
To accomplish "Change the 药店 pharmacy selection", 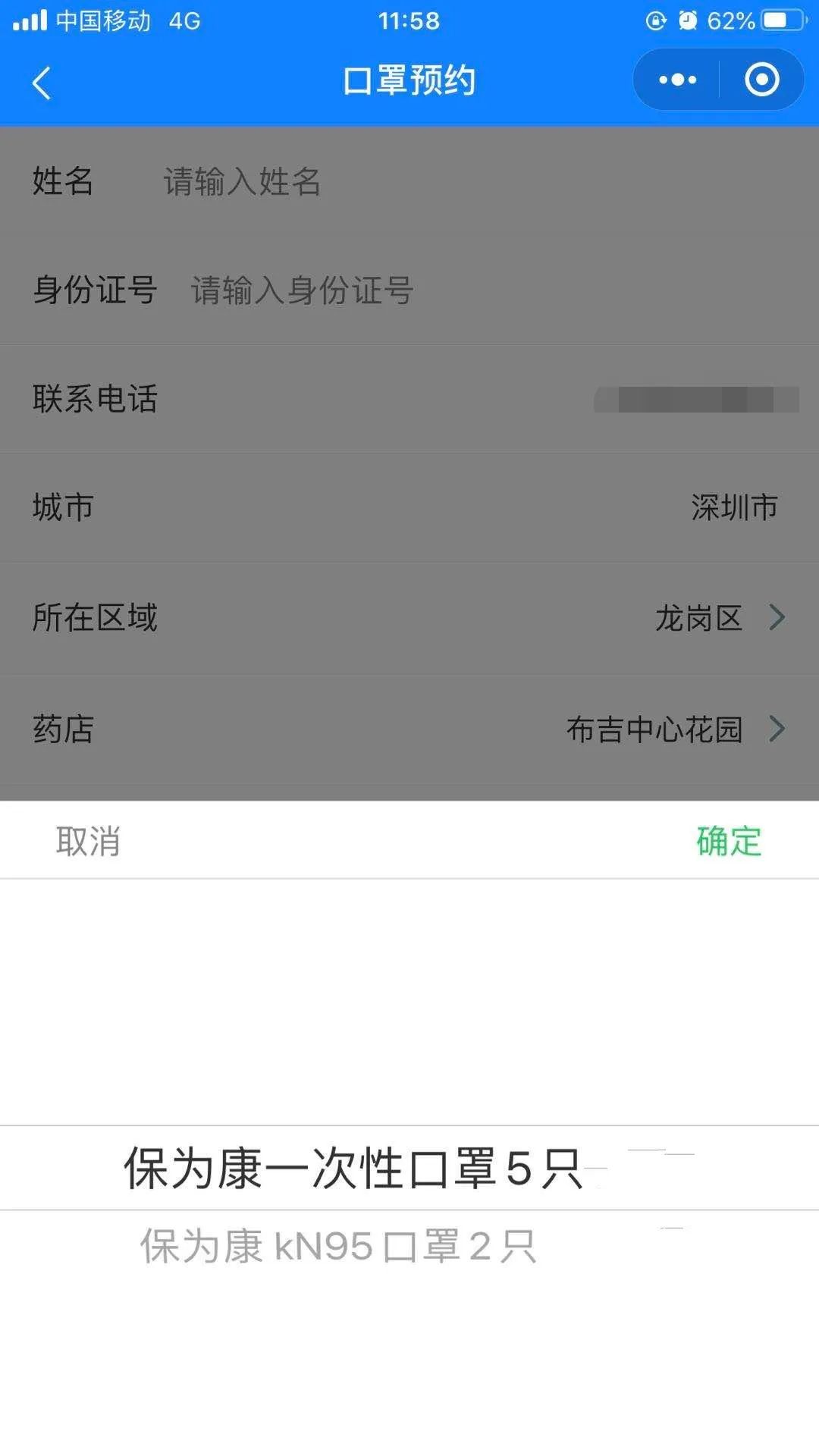I will [x=673, y=730].
